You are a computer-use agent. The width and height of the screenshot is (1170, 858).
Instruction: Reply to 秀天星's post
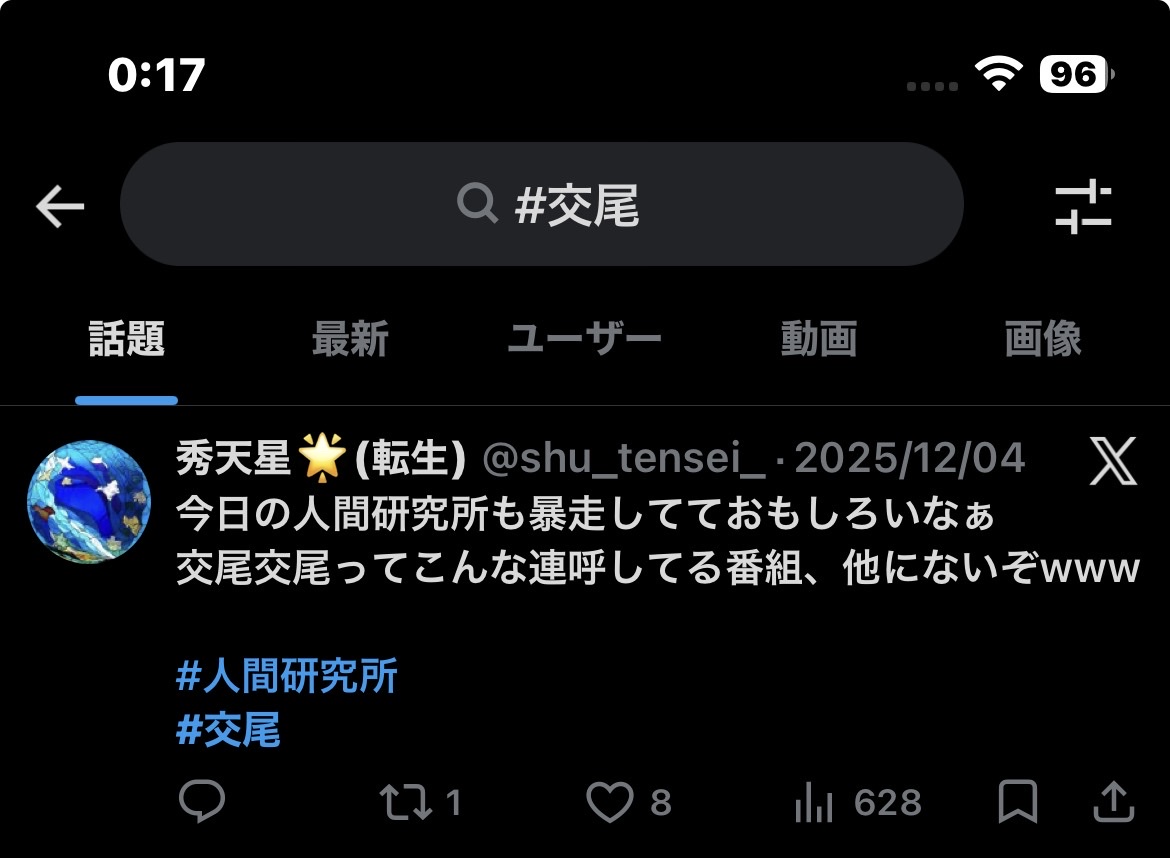[202, 802]
